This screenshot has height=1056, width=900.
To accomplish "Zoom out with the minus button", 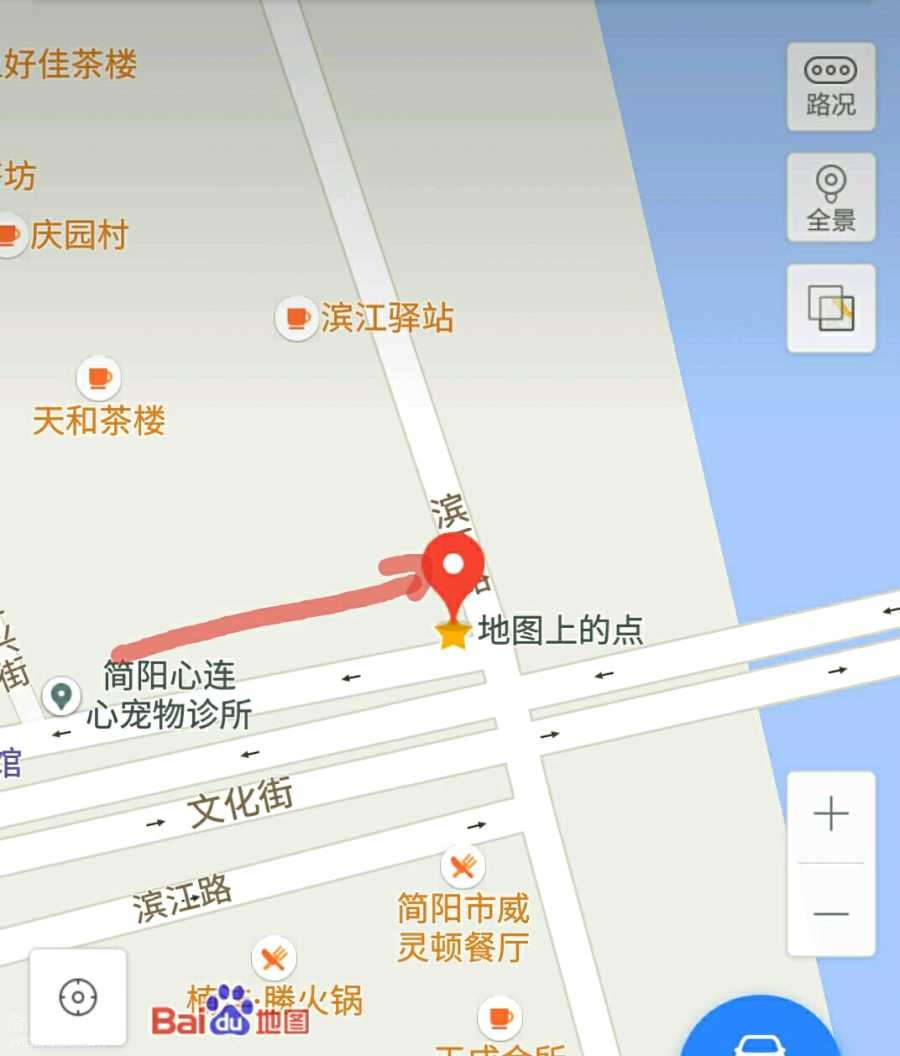I will tap(831, 912).
